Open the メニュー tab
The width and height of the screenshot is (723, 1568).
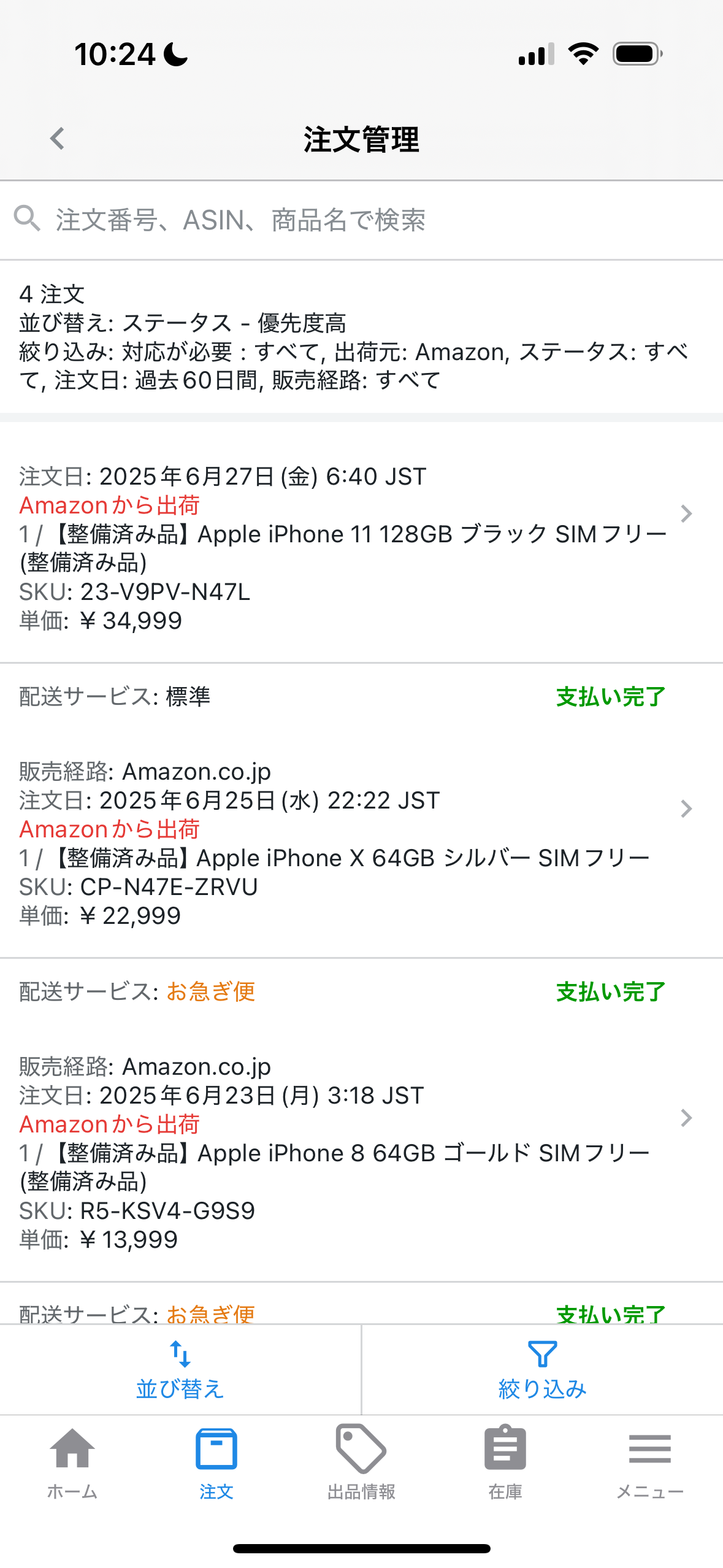650,1464
